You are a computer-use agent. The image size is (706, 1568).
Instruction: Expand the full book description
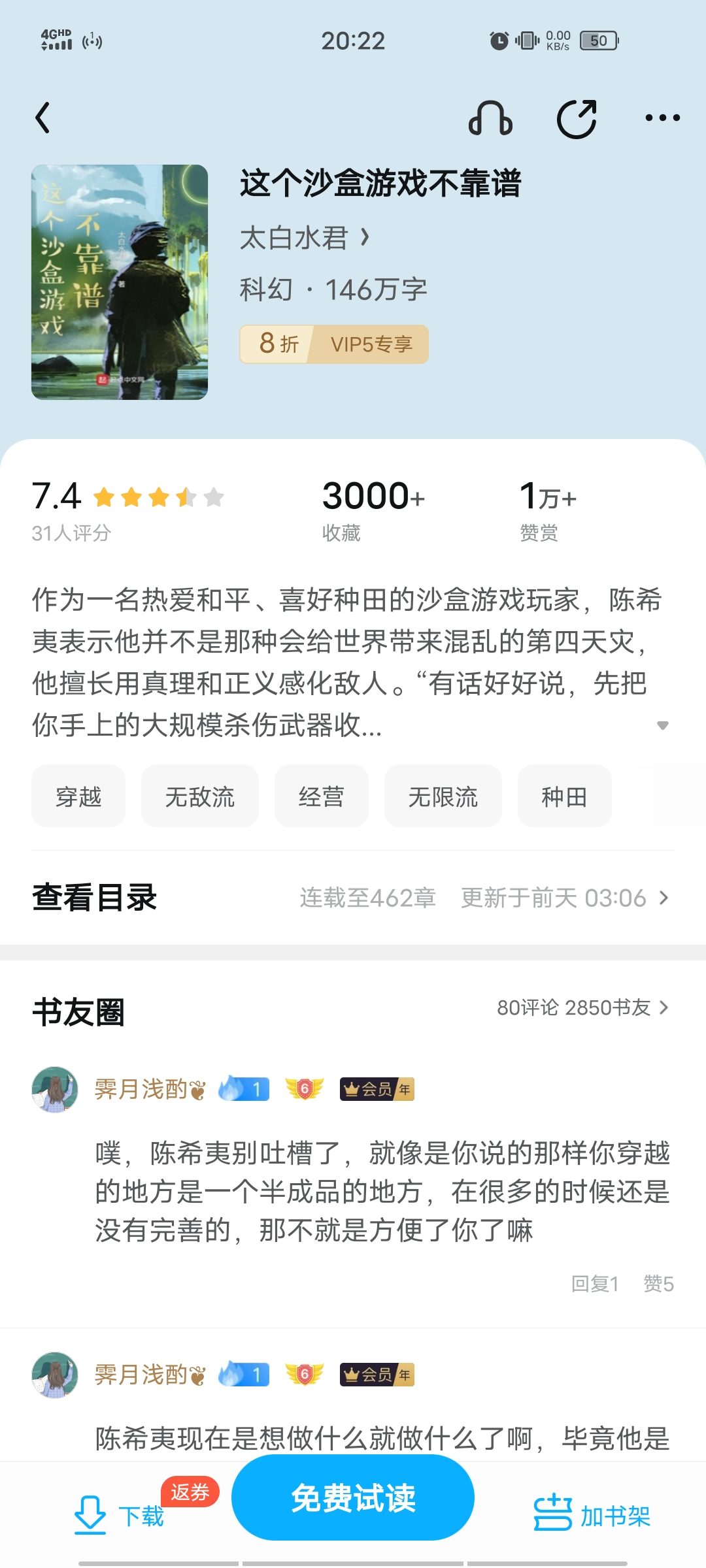[662, 725]
